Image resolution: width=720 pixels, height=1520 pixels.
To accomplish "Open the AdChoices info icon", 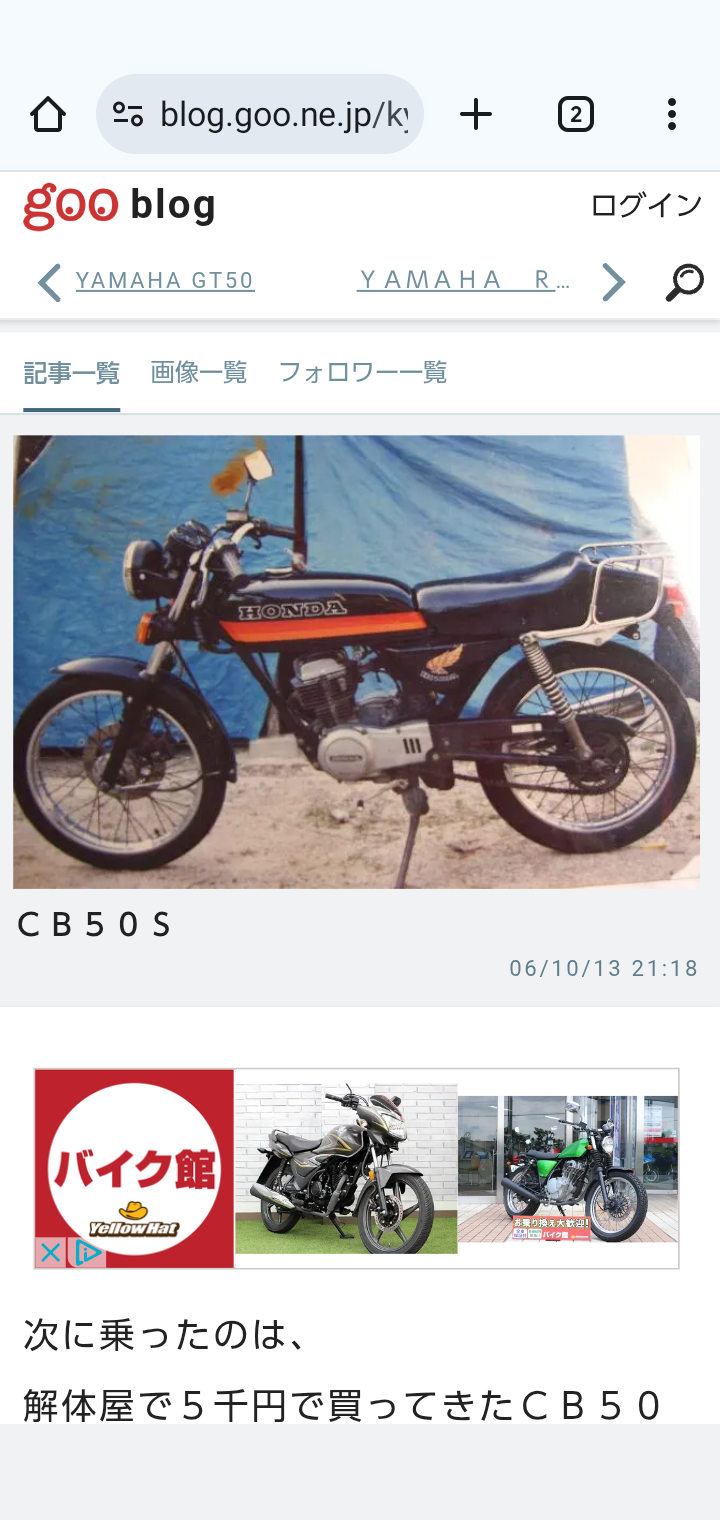I will (x=87, y=1253).
